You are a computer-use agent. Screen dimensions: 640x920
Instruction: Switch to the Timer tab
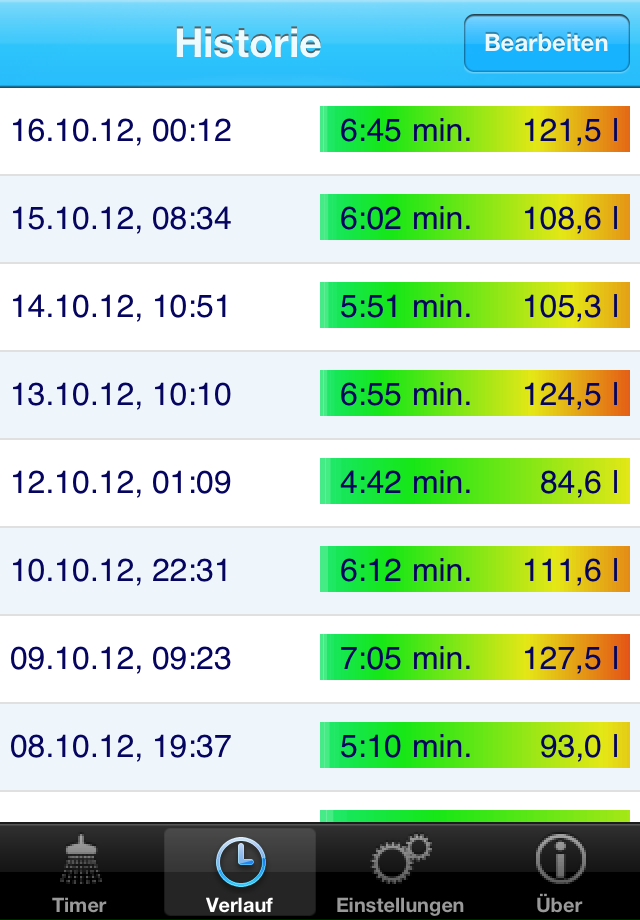click(x=79, y=872)
